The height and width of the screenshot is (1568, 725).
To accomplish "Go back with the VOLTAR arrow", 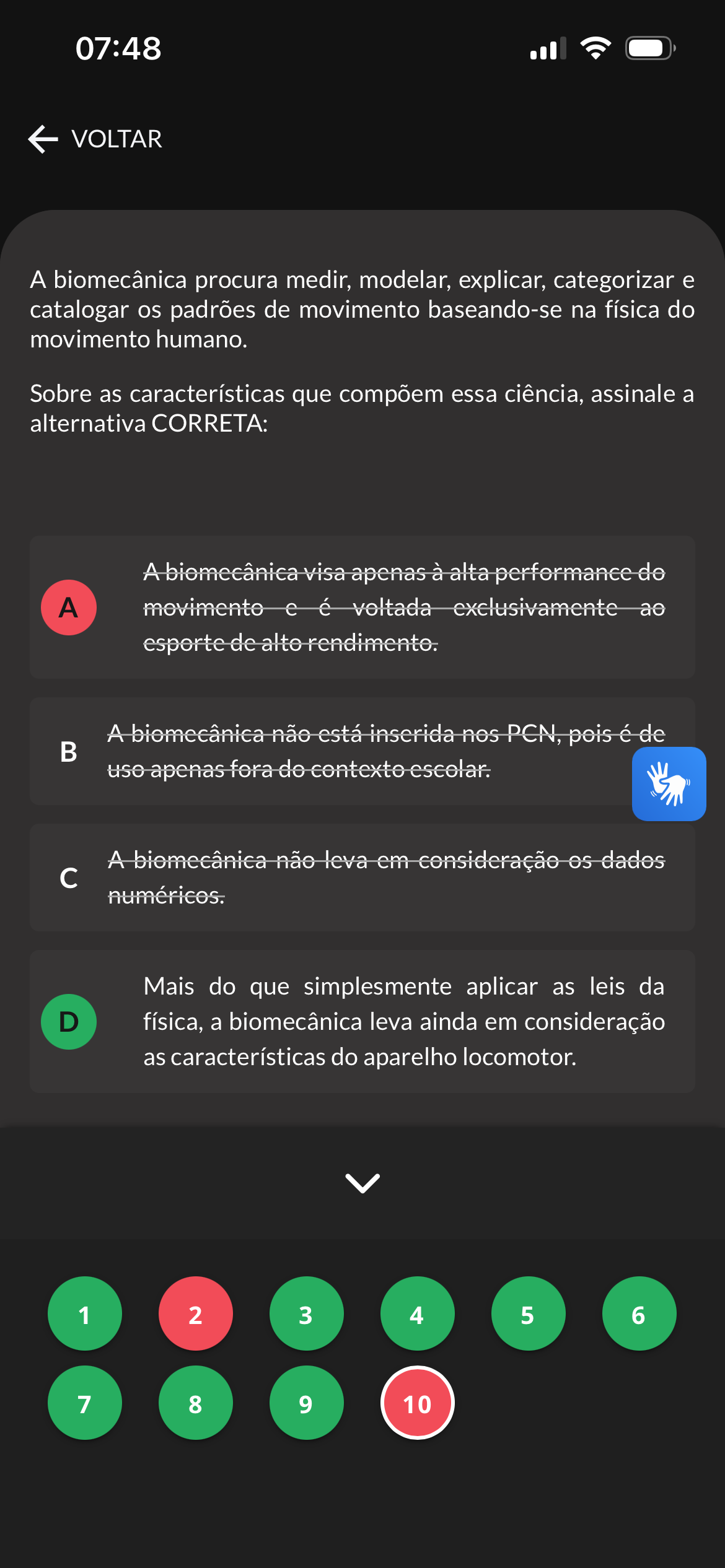I will click(x=95, y=139).
